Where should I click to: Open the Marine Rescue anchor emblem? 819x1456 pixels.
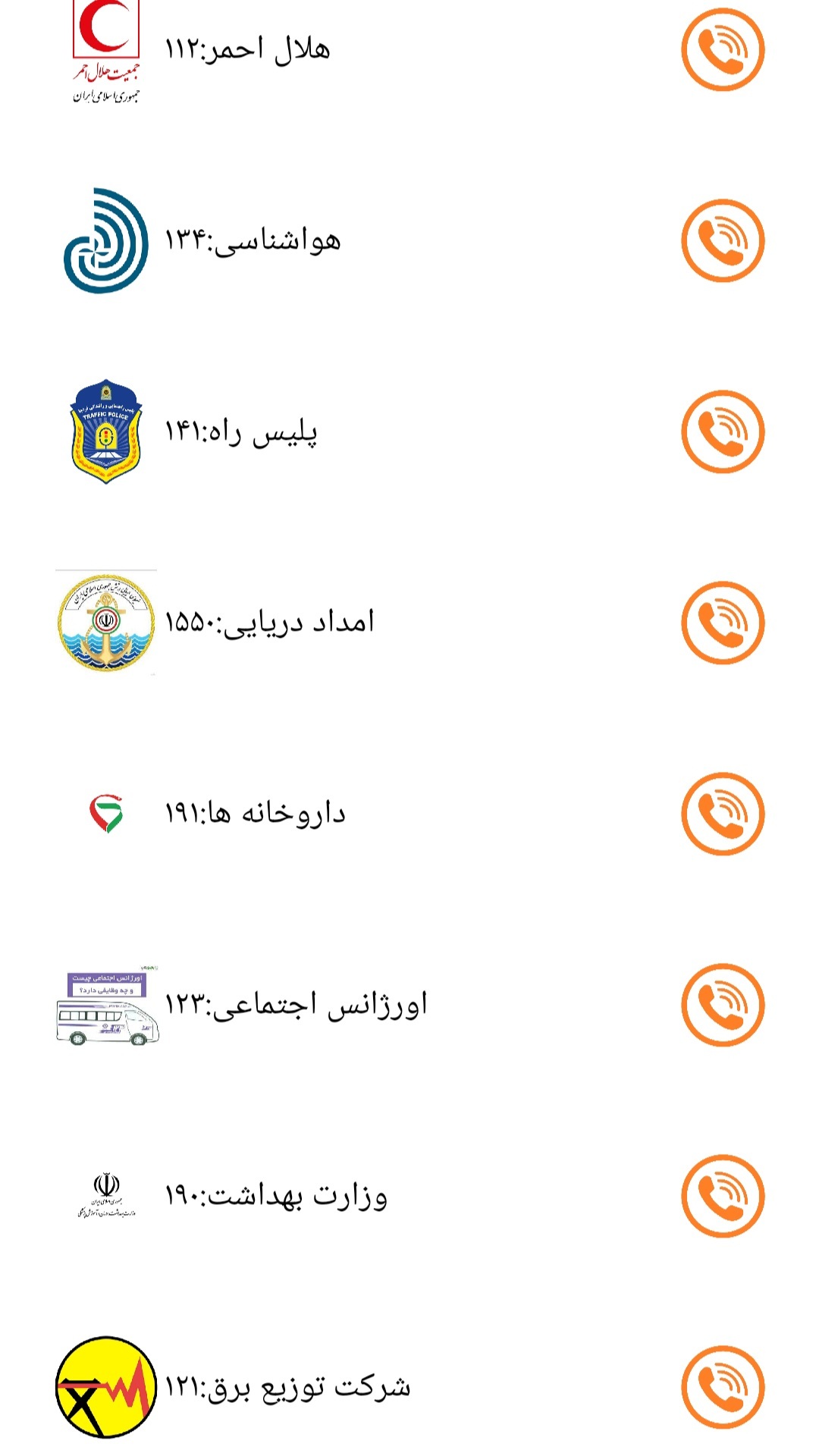(x=106, y=622)
